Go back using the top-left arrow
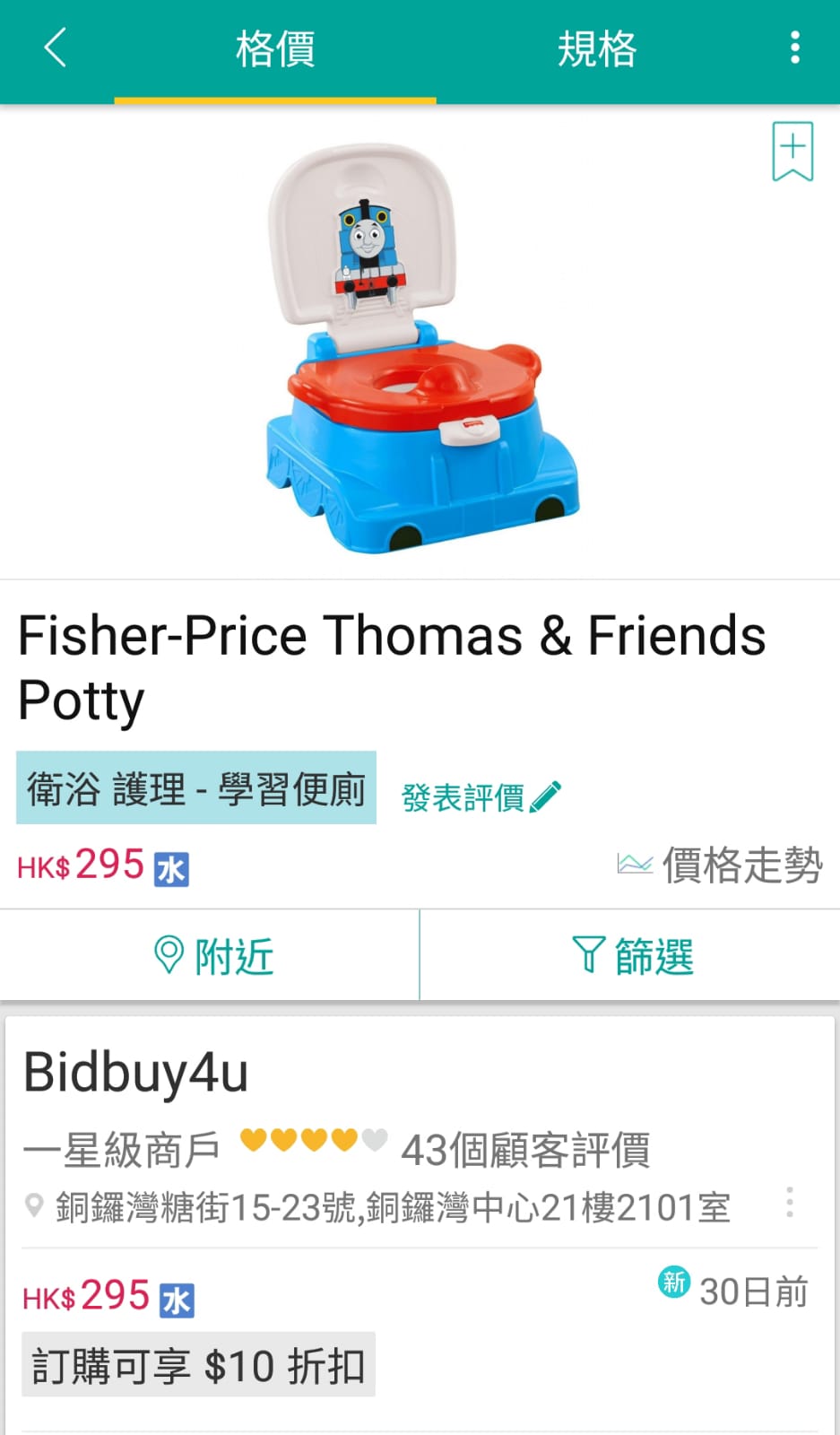This screenshot has width=840, height=1435. (56, 48)
